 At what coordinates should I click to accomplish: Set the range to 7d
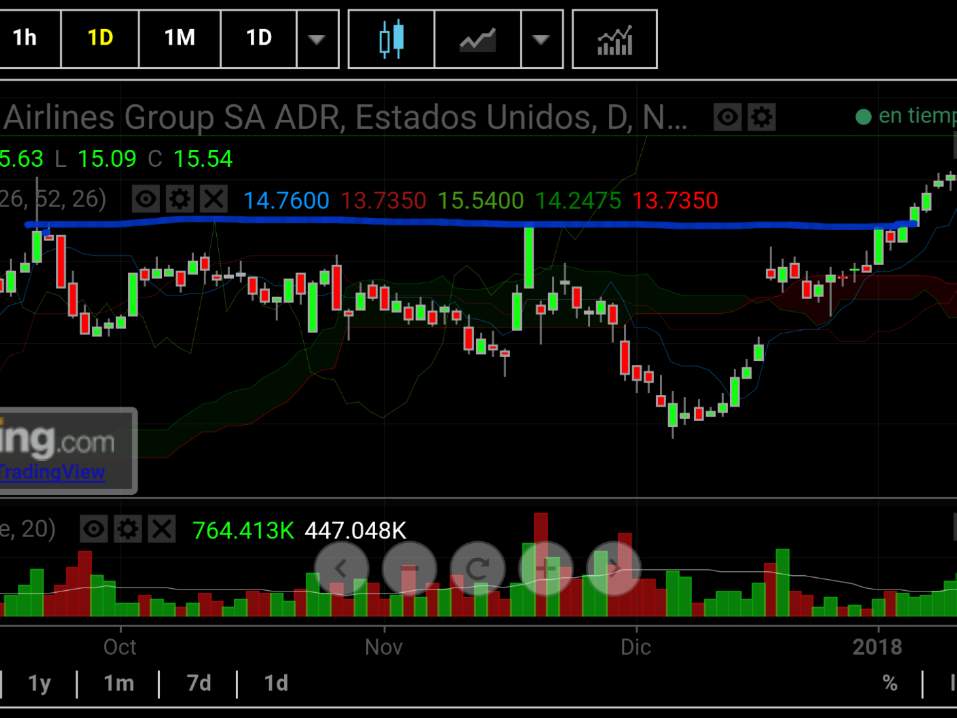point(199,684)
